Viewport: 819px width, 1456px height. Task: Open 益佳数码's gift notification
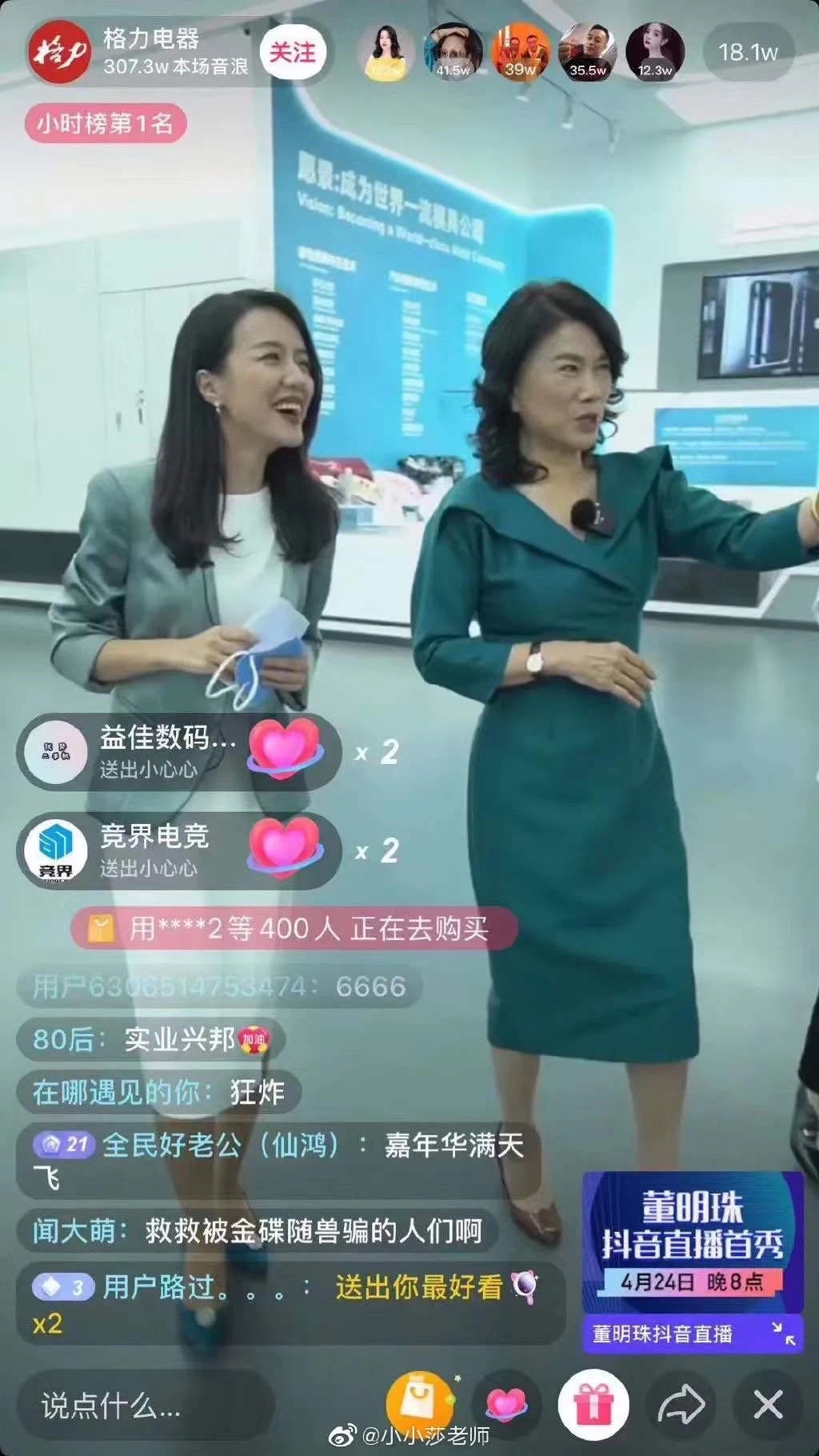(179, 752)
